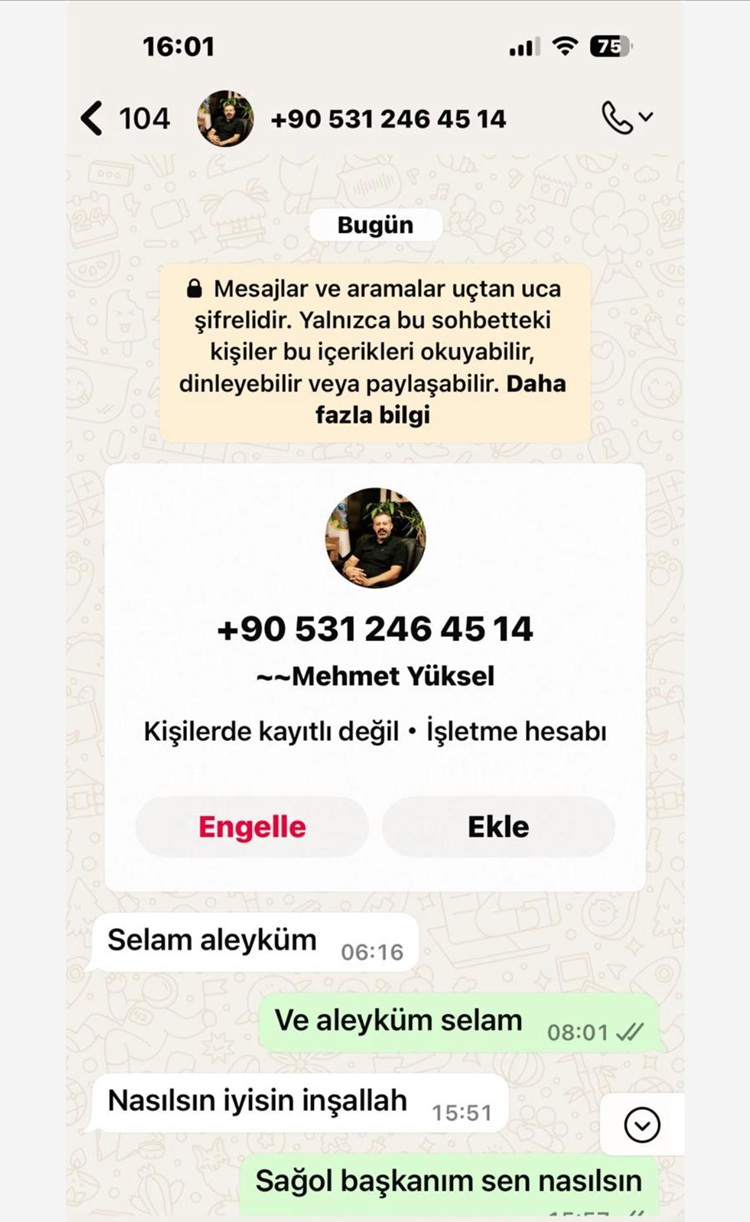The width and height of the screenshot is (750, 1222).
Task: View Mehmet Yüksel's profile photo in the card
Action: pos(375,538)
